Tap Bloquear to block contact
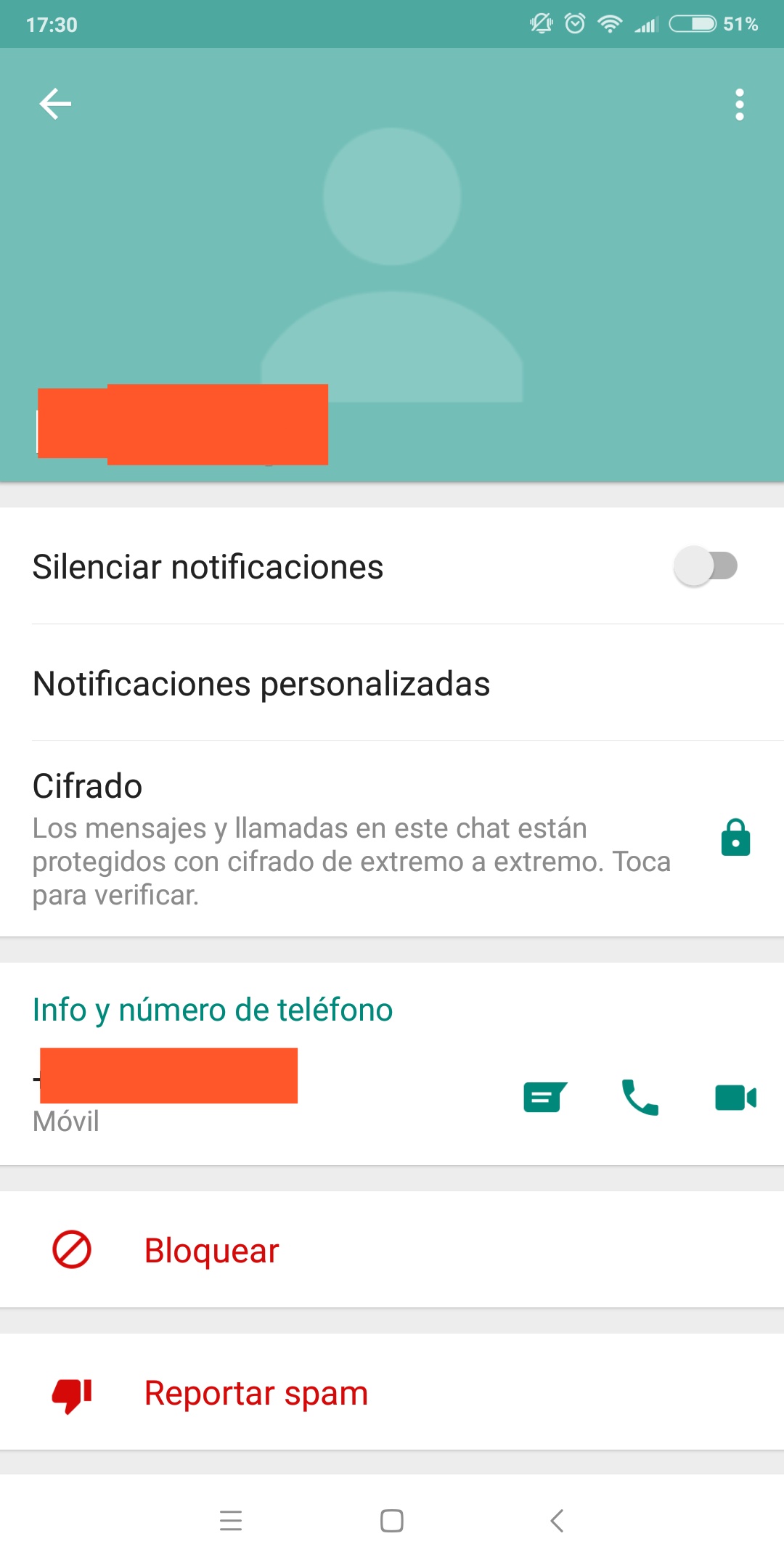Screen dimensions: 784x1568 tap(392, 1250)
